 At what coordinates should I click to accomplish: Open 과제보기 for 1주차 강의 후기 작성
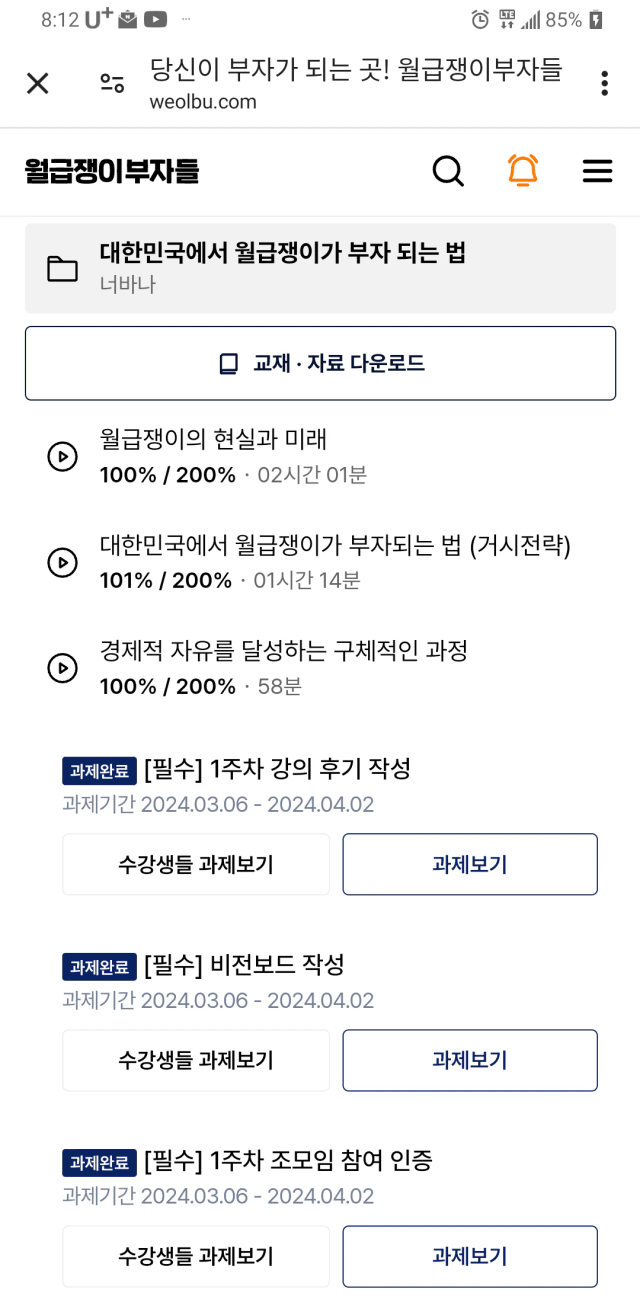(x=470, y=864)
